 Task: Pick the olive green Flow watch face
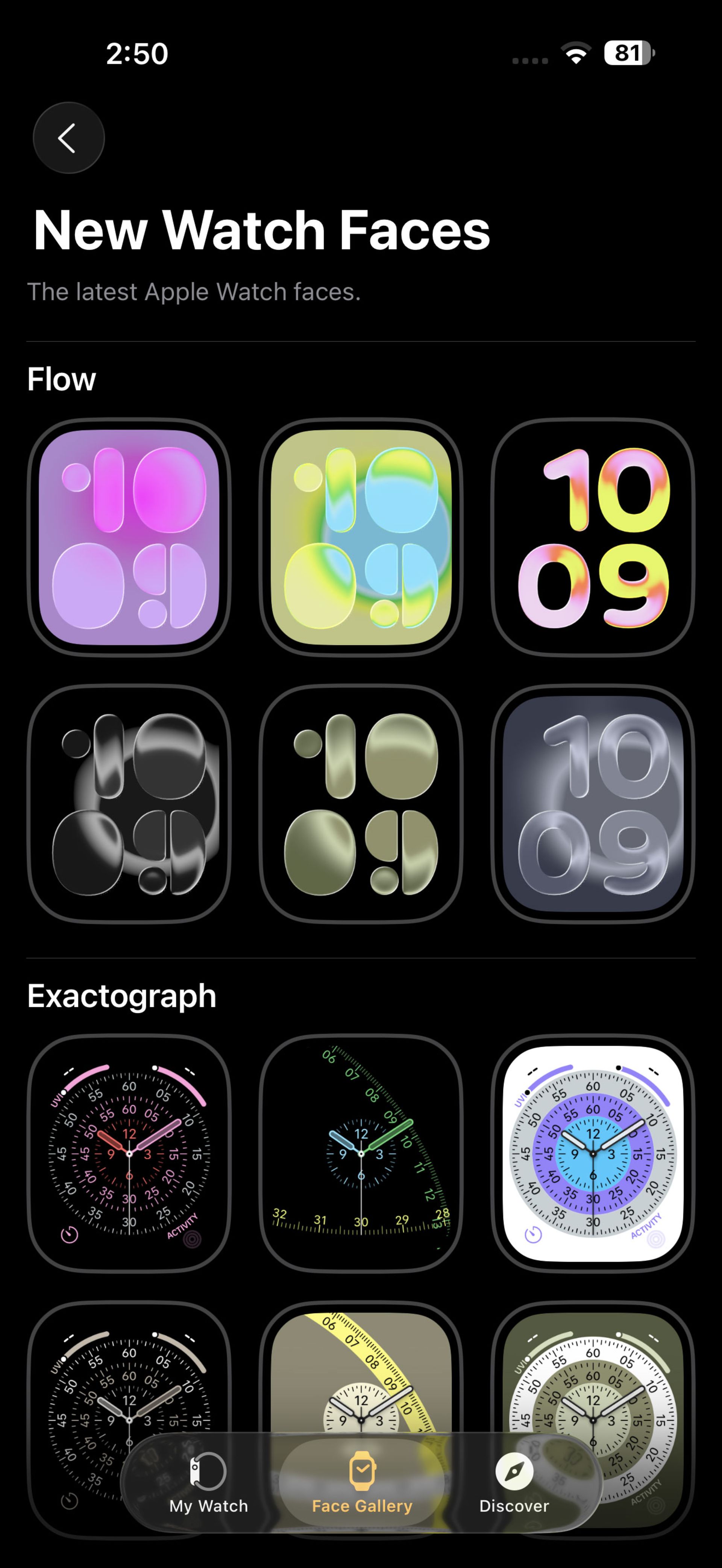point(361,804)
